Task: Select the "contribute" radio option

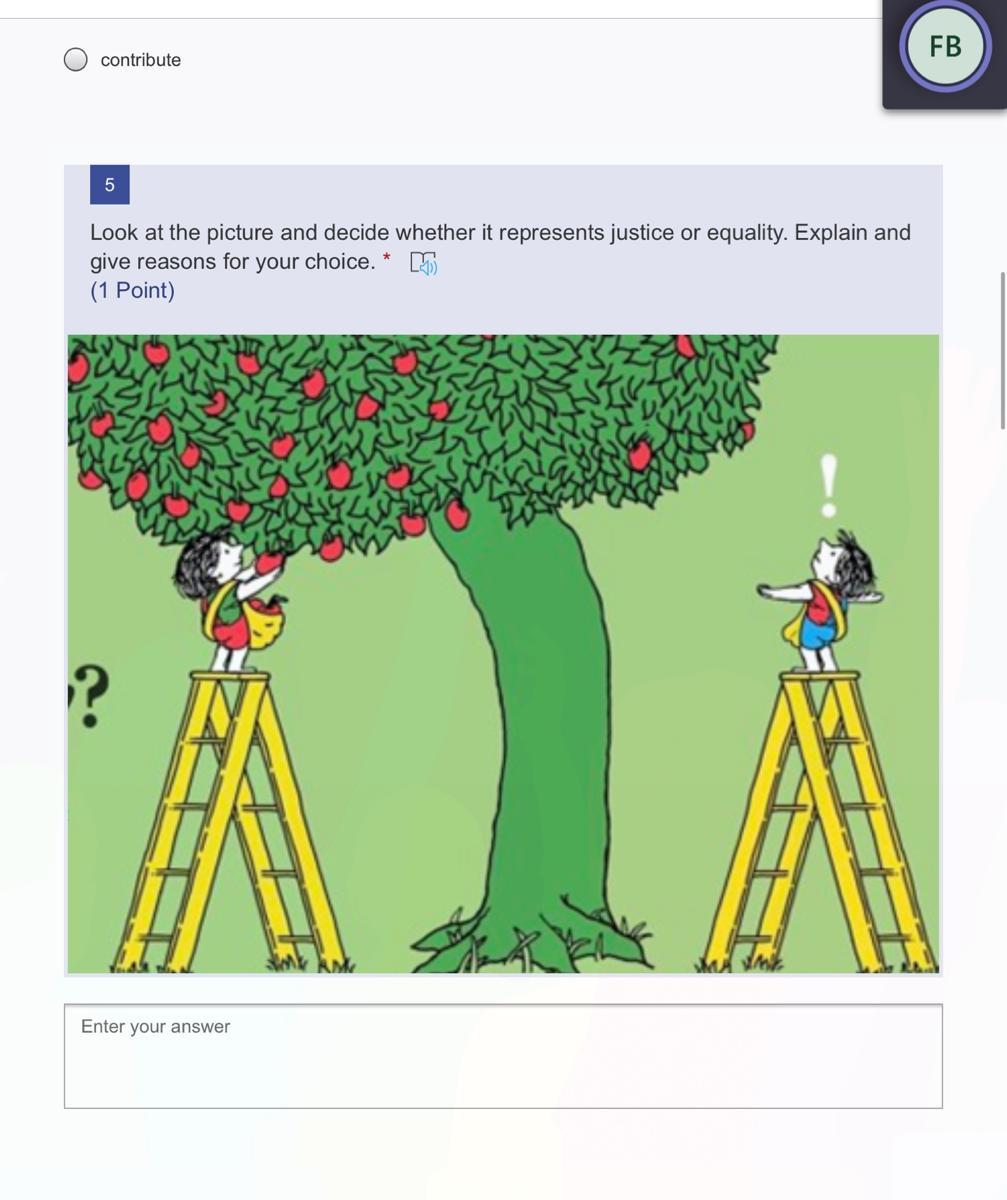Action: click(76, 60)
